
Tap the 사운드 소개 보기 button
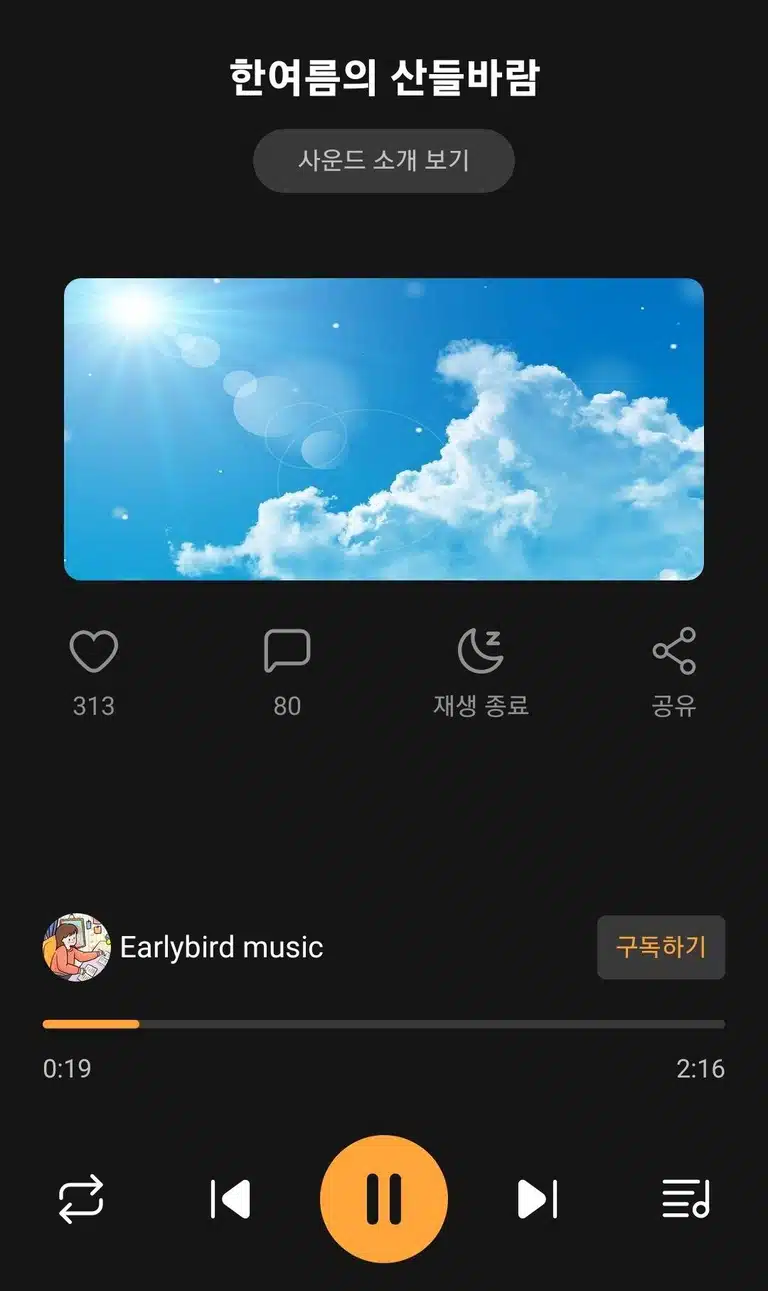[383, 160]
